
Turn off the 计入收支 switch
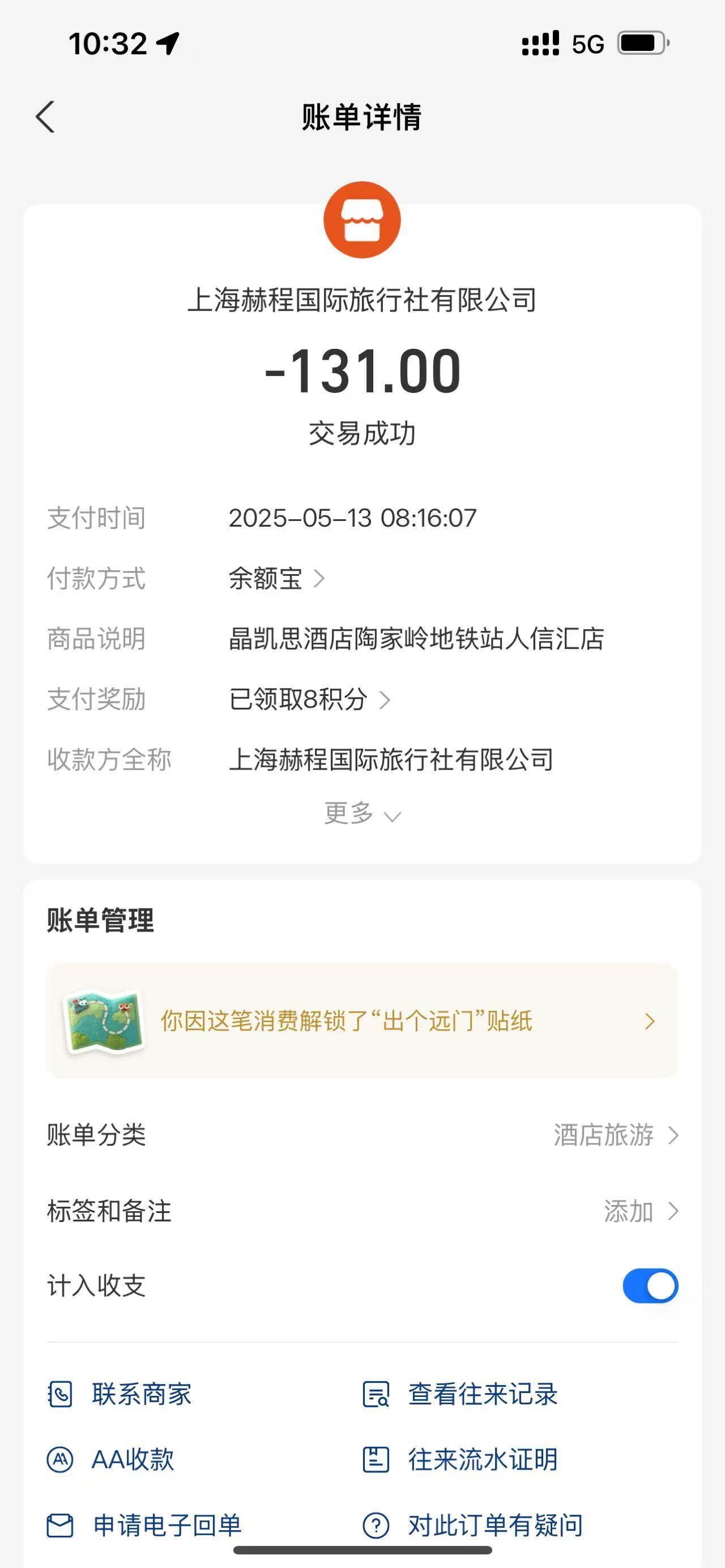[x=650, y=1286]
